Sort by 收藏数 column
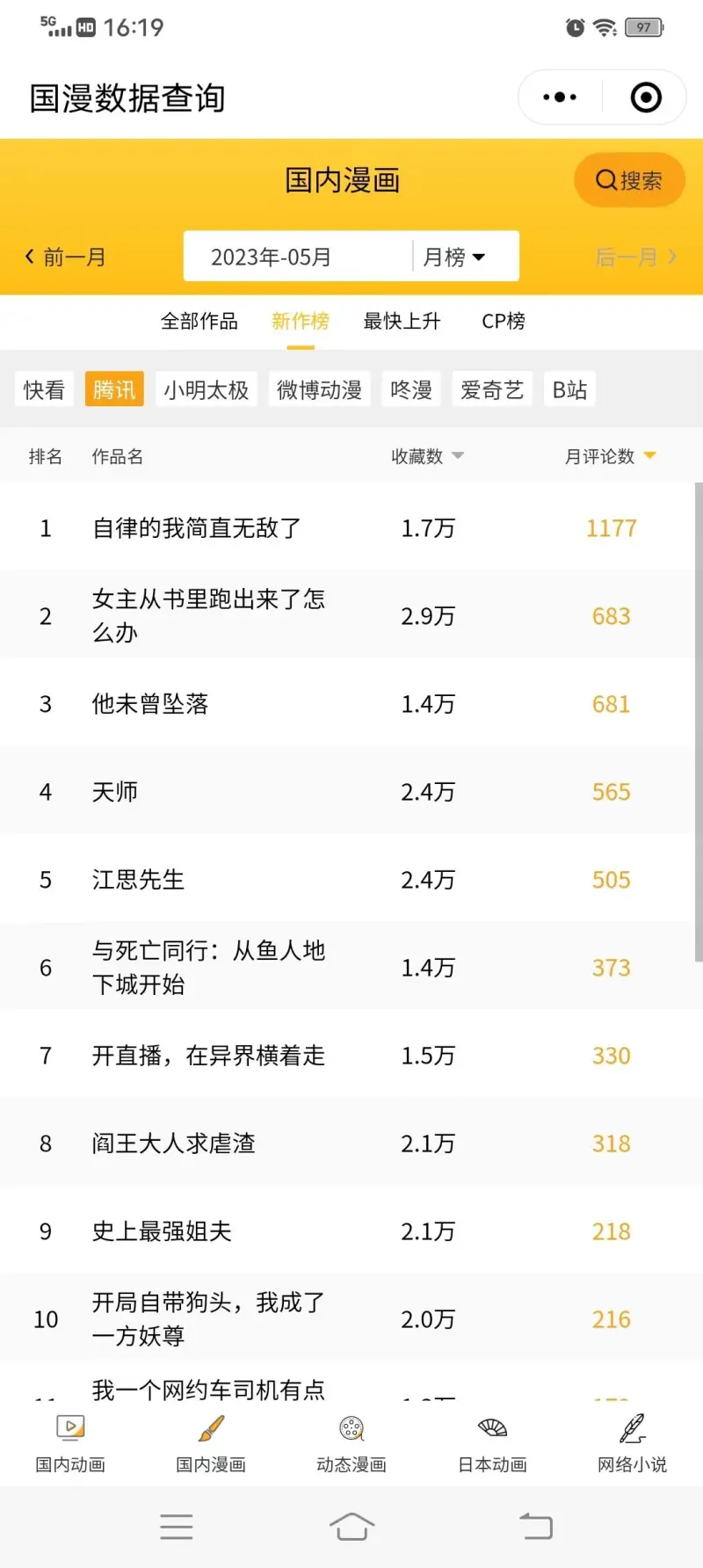Viewport: 703px width, 1568px height. tap(427, 456)
